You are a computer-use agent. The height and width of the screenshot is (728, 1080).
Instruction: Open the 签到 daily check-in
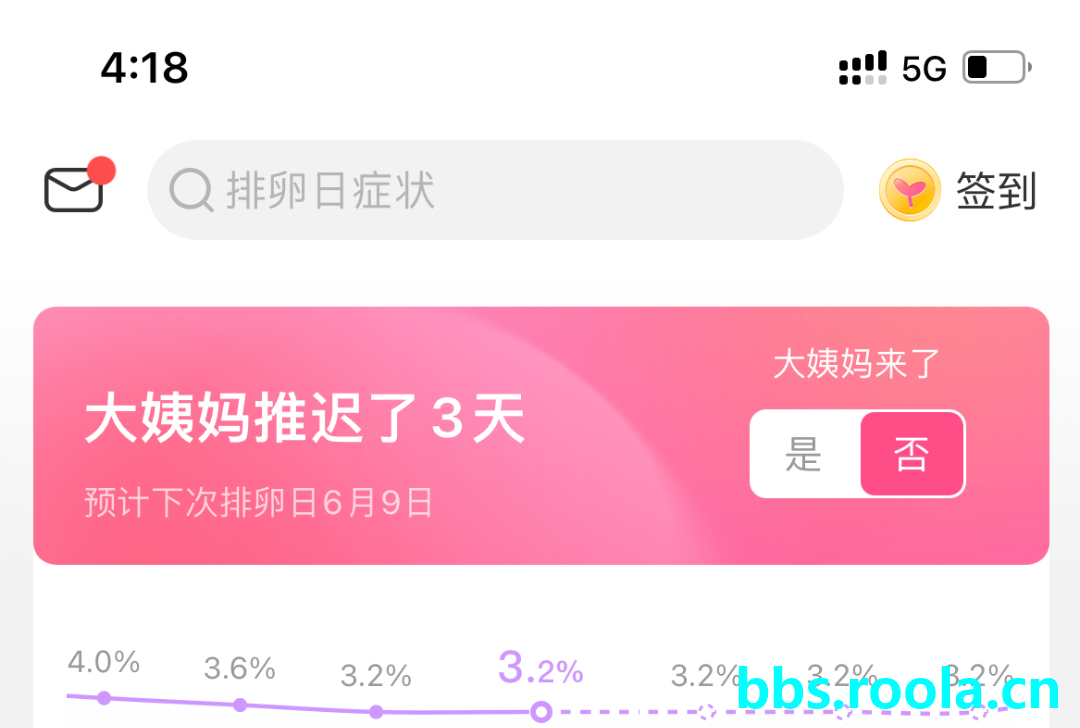point(958,190)
